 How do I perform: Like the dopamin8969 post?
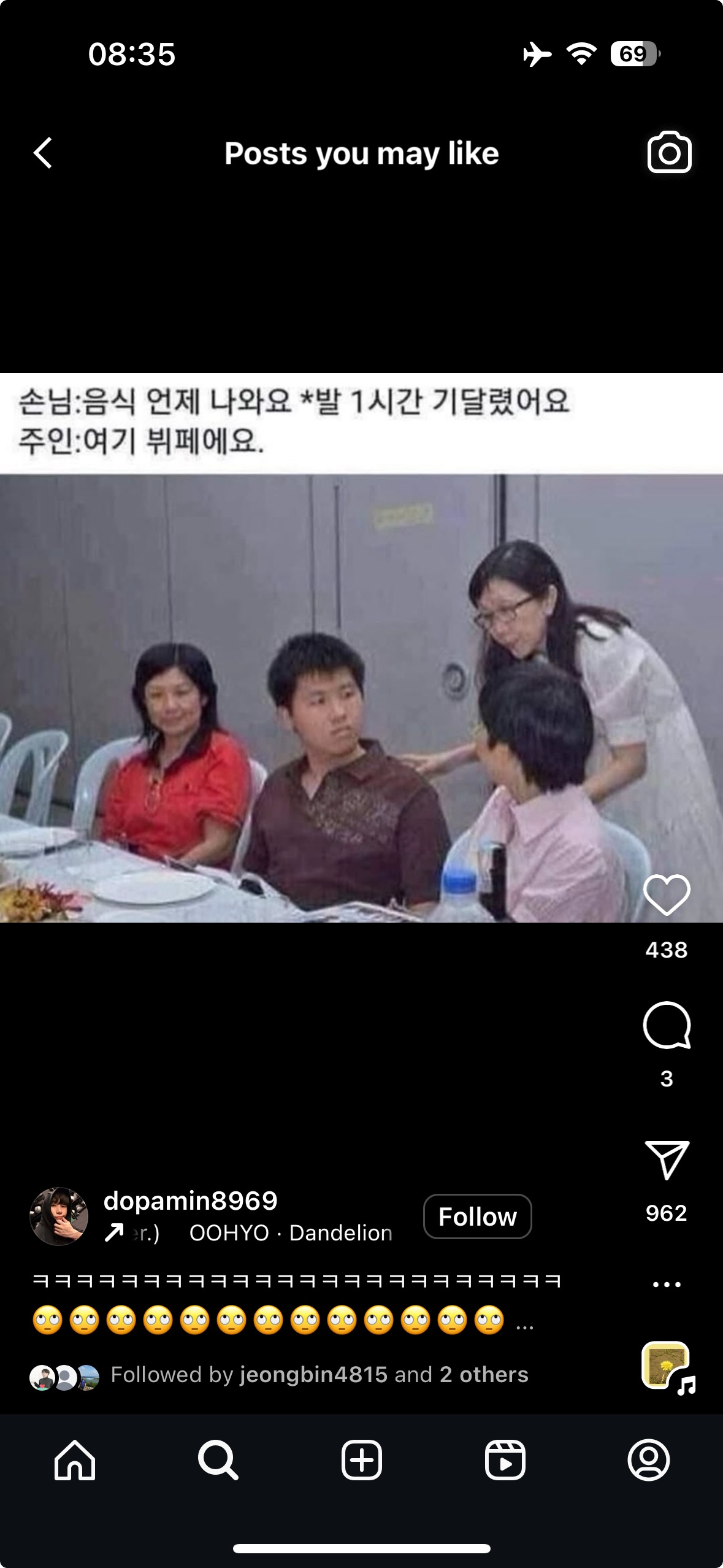pyautogui.click(x=667, y=896)
